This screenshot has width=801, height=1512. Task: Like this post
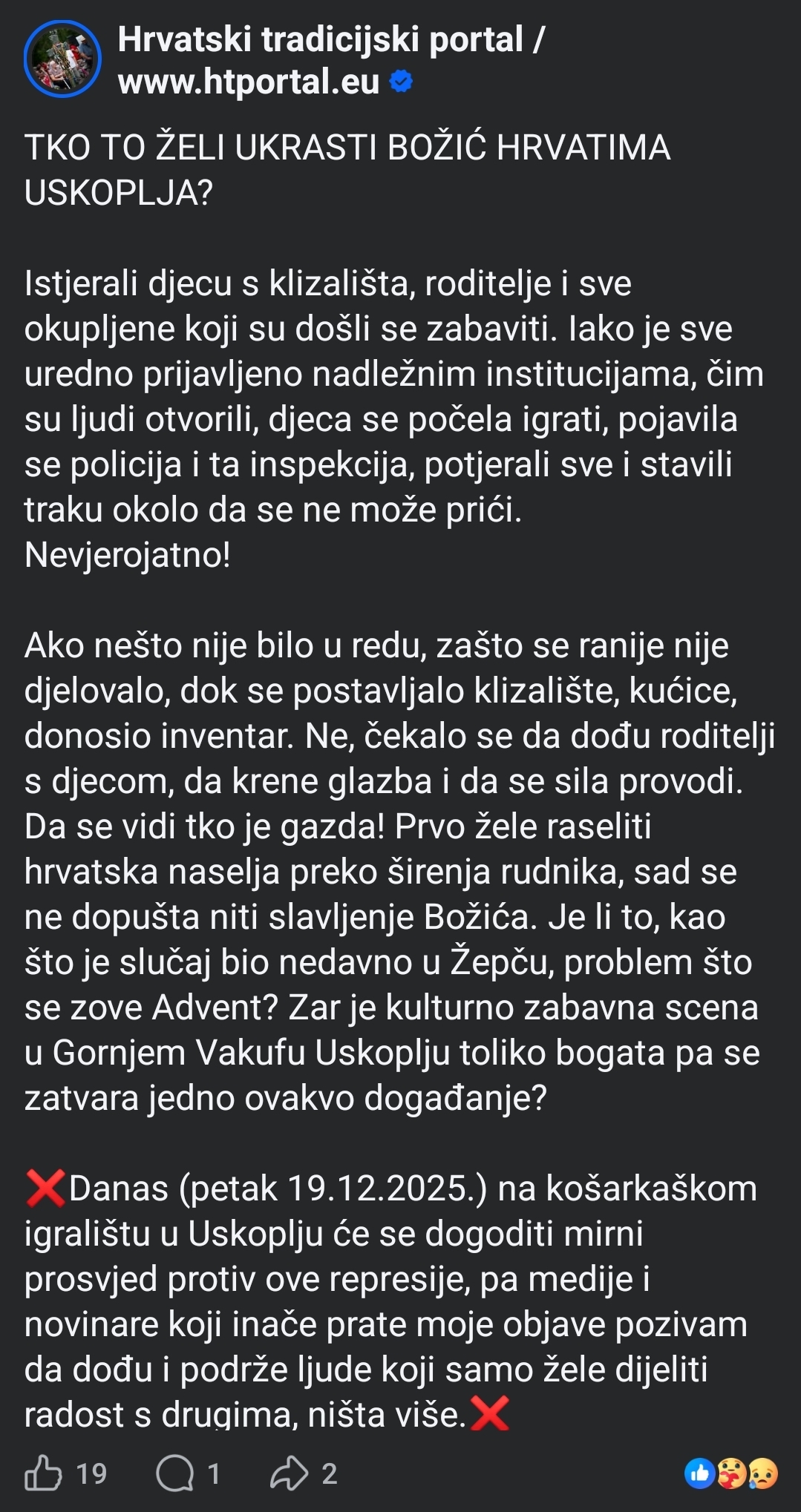pyautogui.click(x=44, y=1473)
